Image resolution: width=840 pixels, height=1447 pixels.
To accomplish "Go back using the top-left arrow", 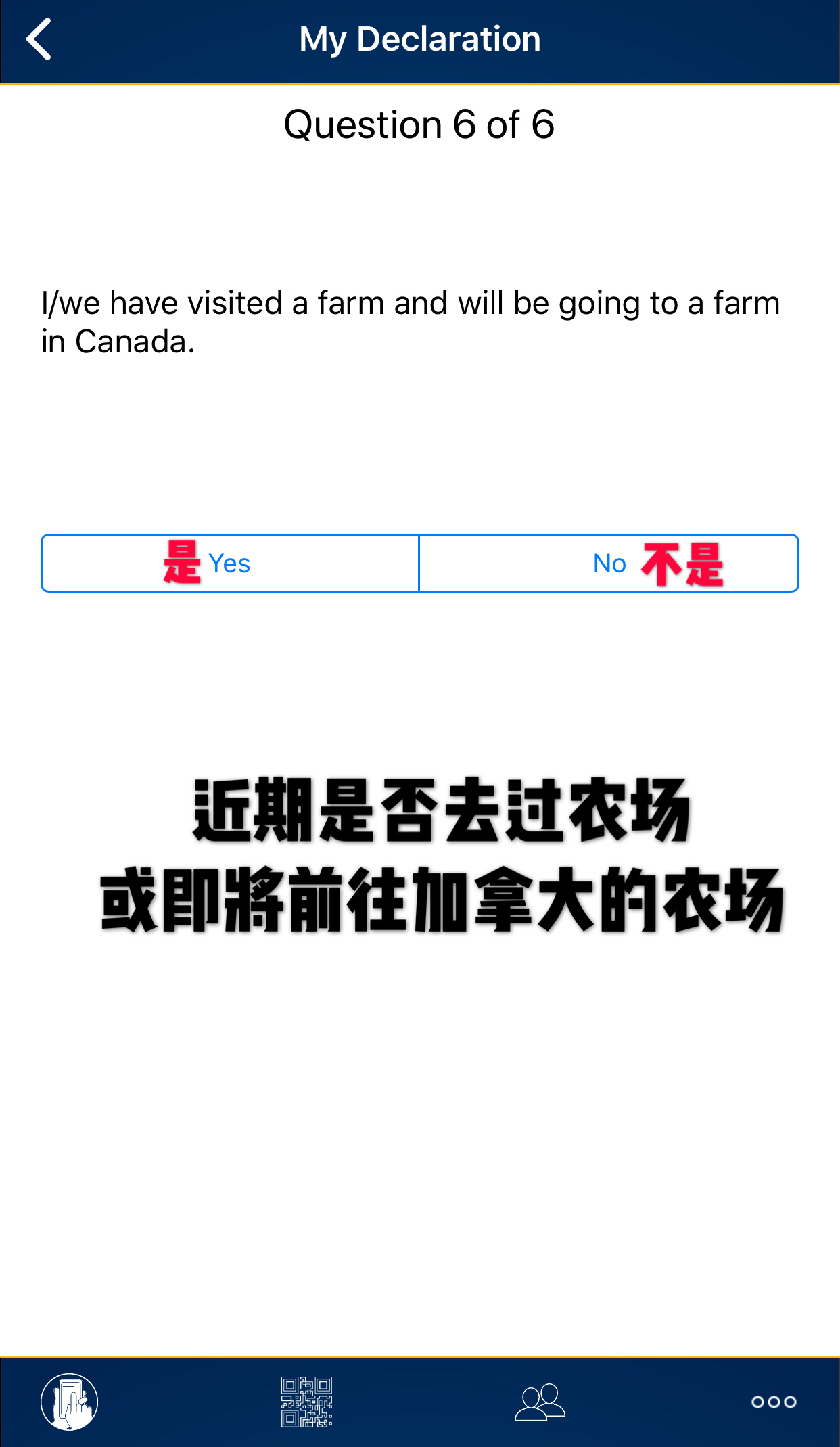I will (39, 39).
